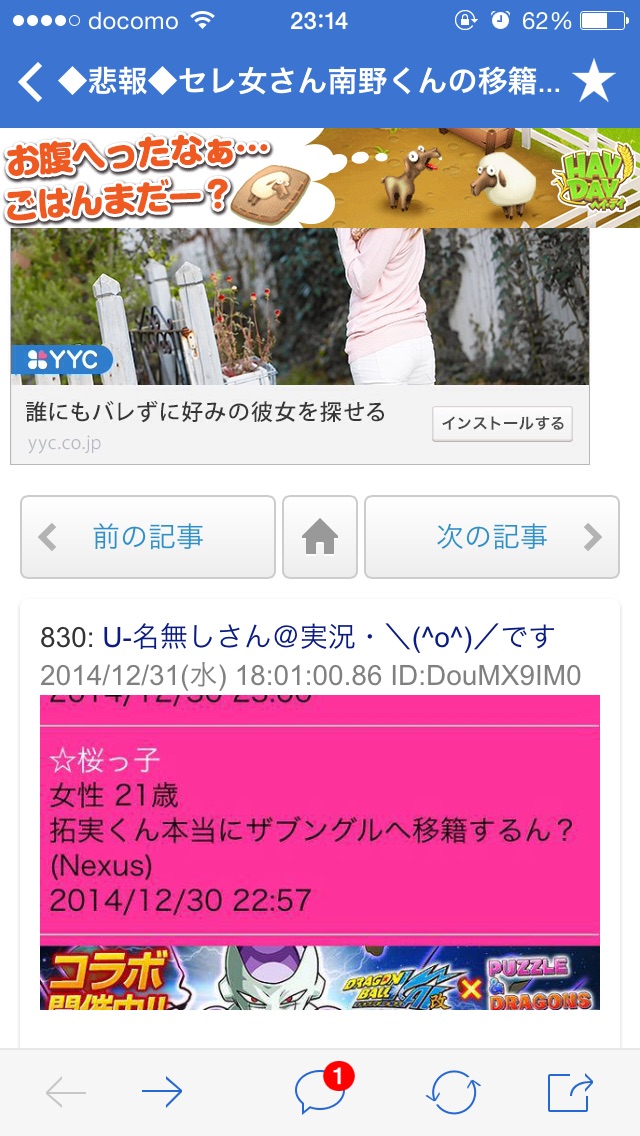Go back using the header arrow
Viewport: 640px width, 1136px height.
(x=31, y=84)
